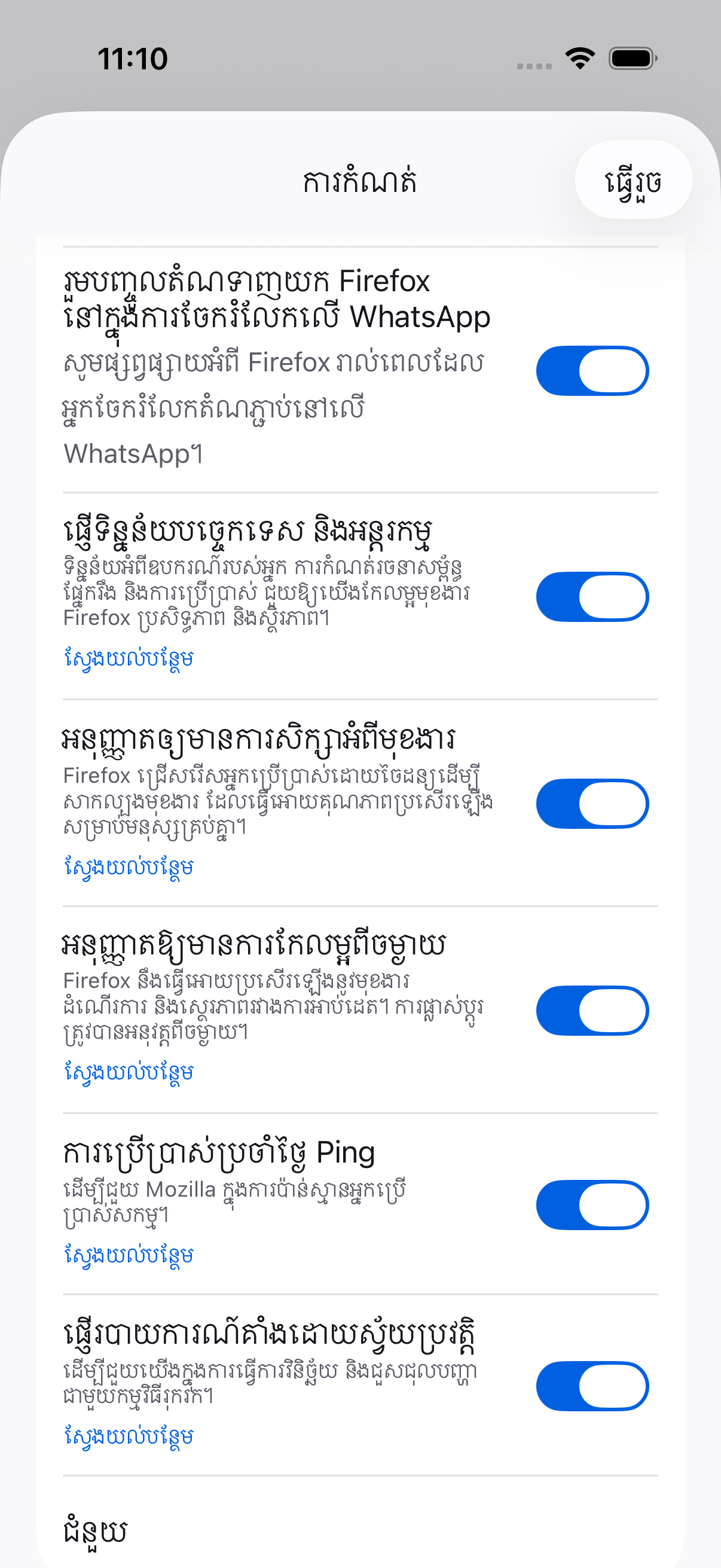Open learn more under daily usage Ping

pos(129,1254)
